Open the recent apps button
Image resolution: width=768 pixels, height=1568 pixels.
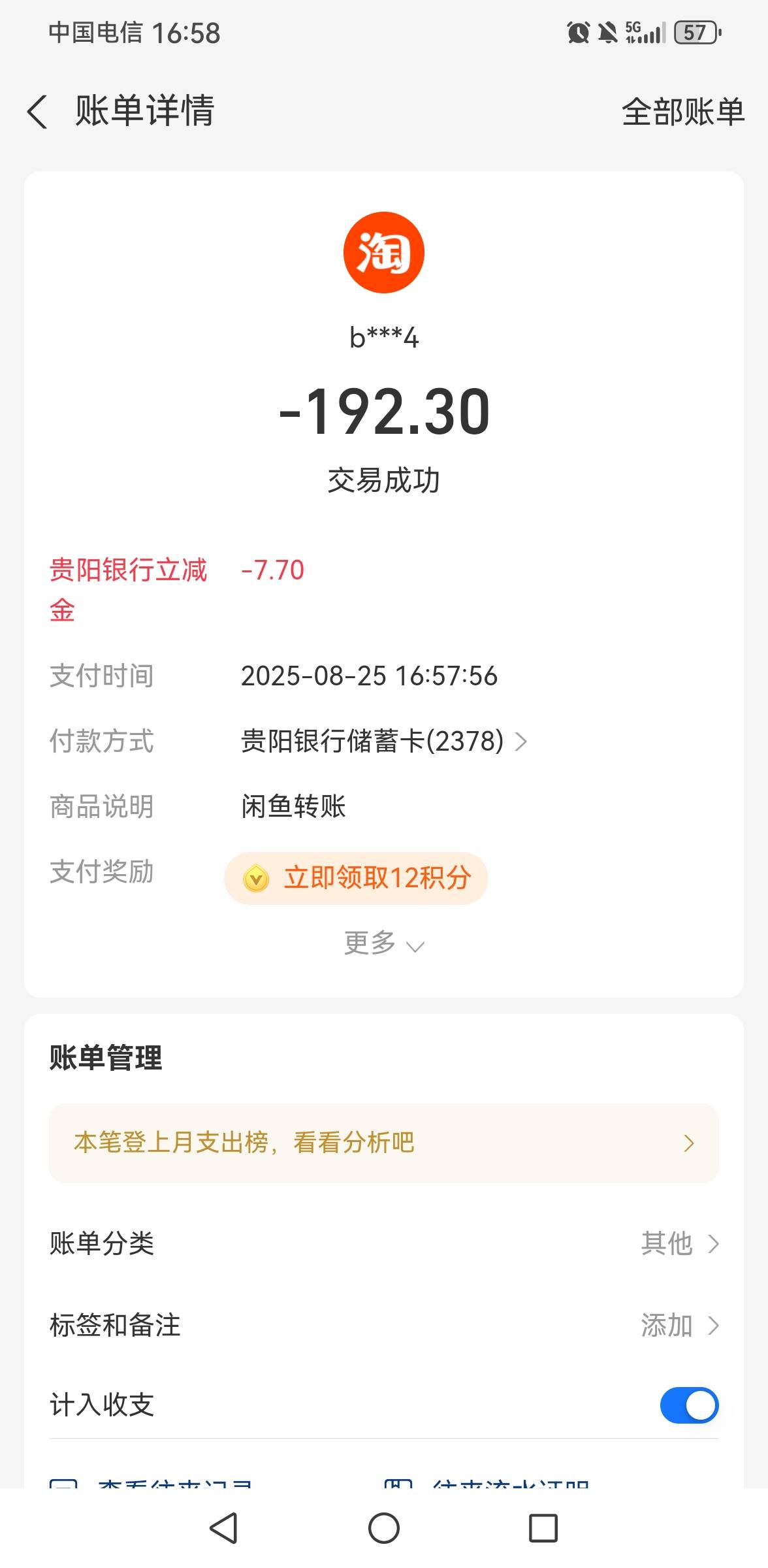pos(543,1528)
